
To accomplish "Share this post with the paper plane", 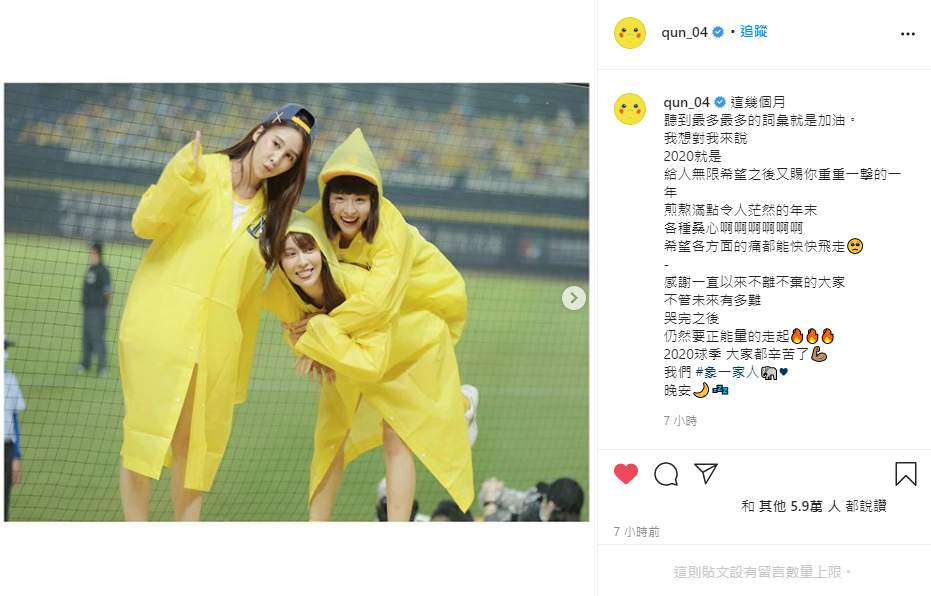I will [706, 473].
